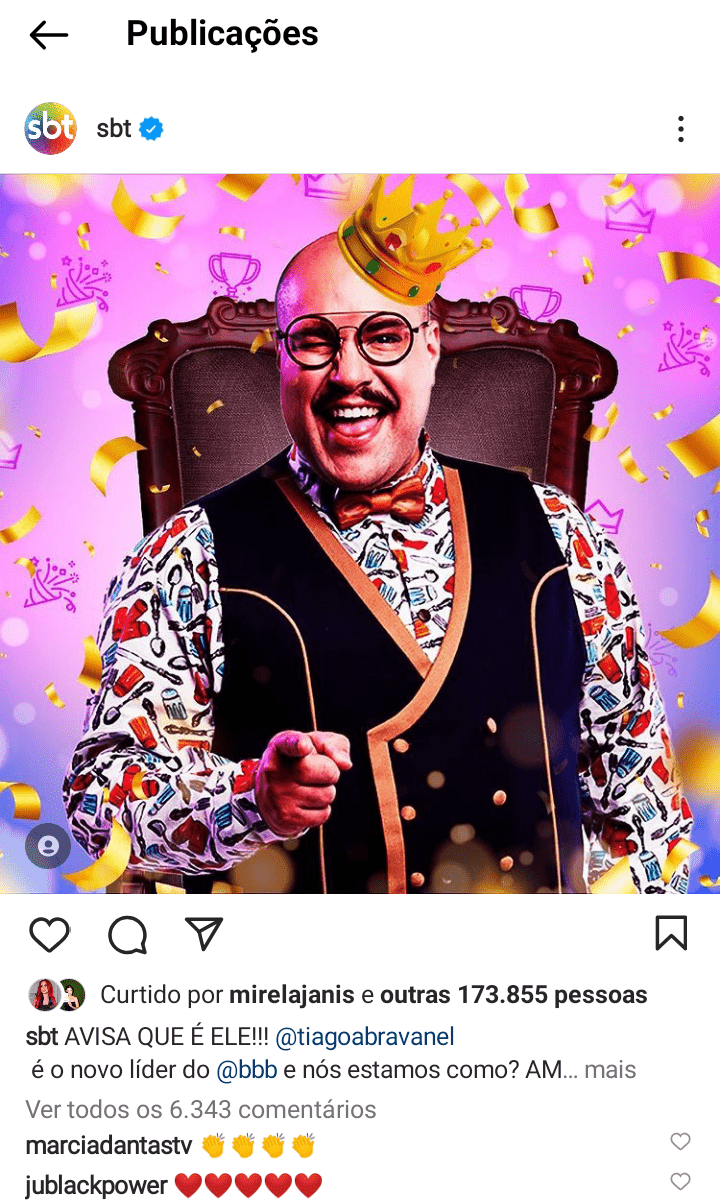Expand caption with "mais"
Image resolution: width=720 pixels, height=1204 pixels.
[x=610, y=1070]
